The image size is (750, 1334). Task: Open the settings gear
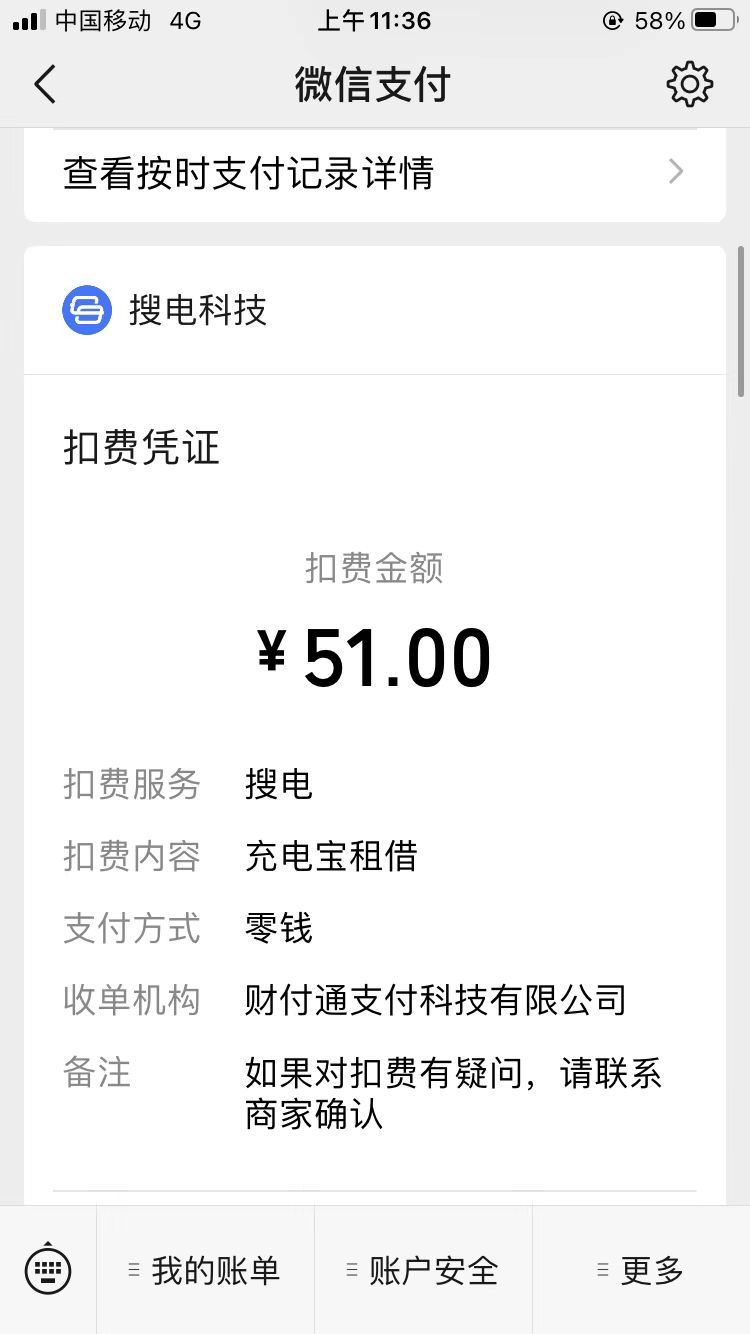coord(688,84)
